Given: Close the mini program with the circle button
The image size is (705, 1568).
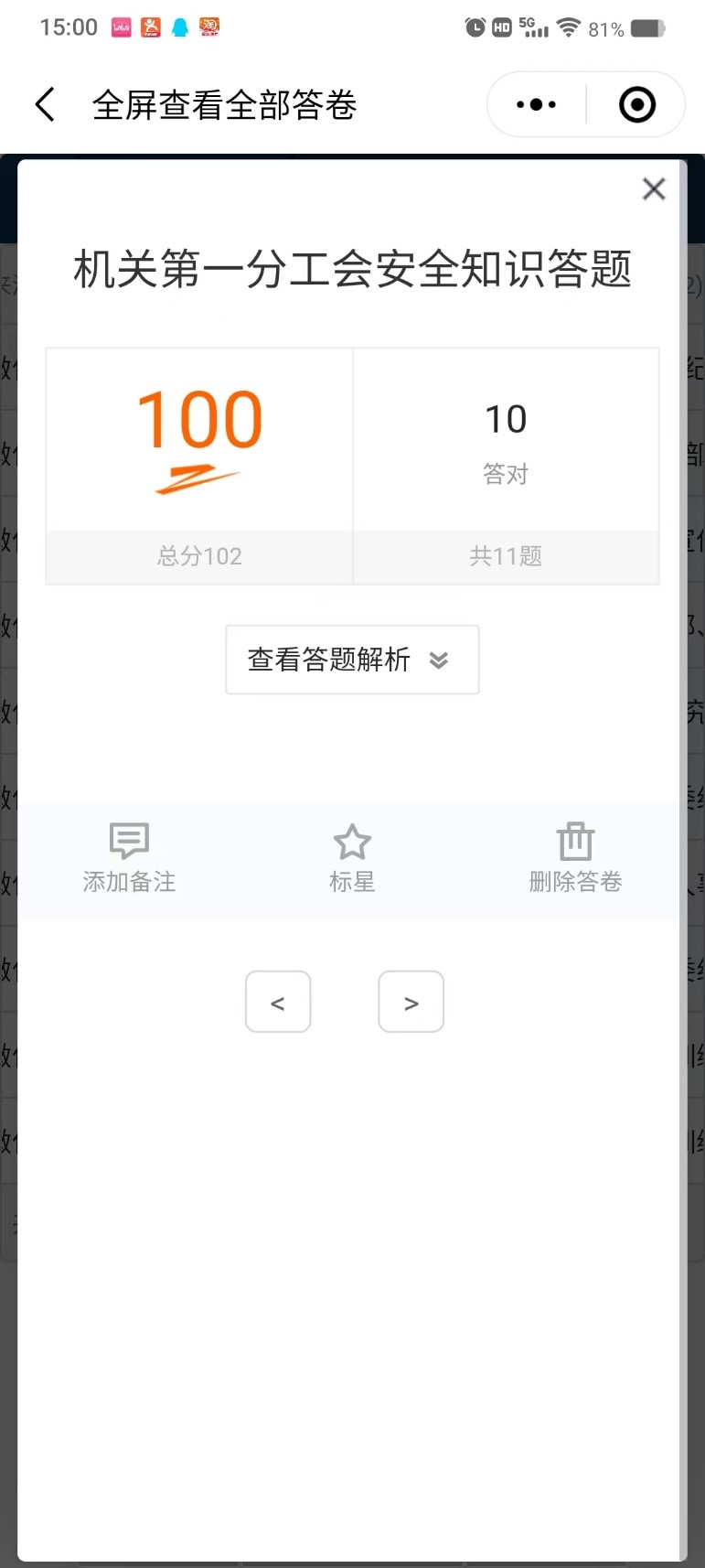Looking at the screenshot, I should coord(637,104).
